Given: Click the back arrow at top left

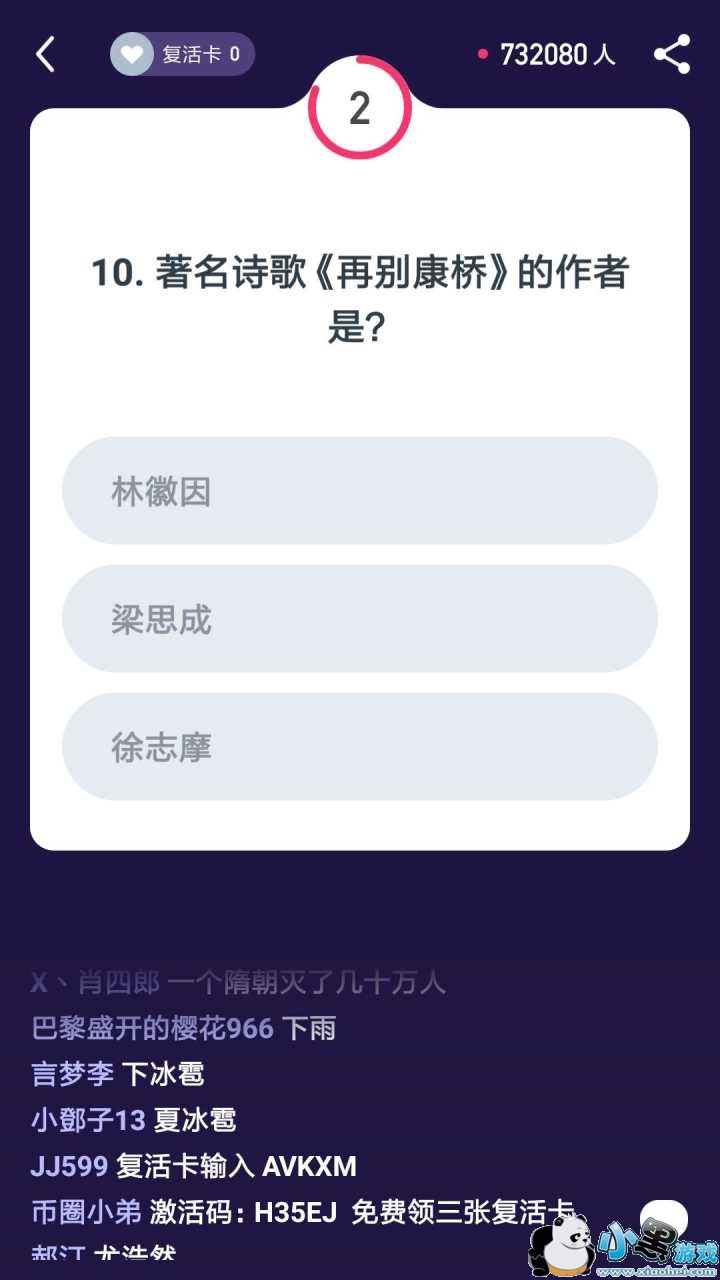Looking at the screenshot, I should coord(44,55).
